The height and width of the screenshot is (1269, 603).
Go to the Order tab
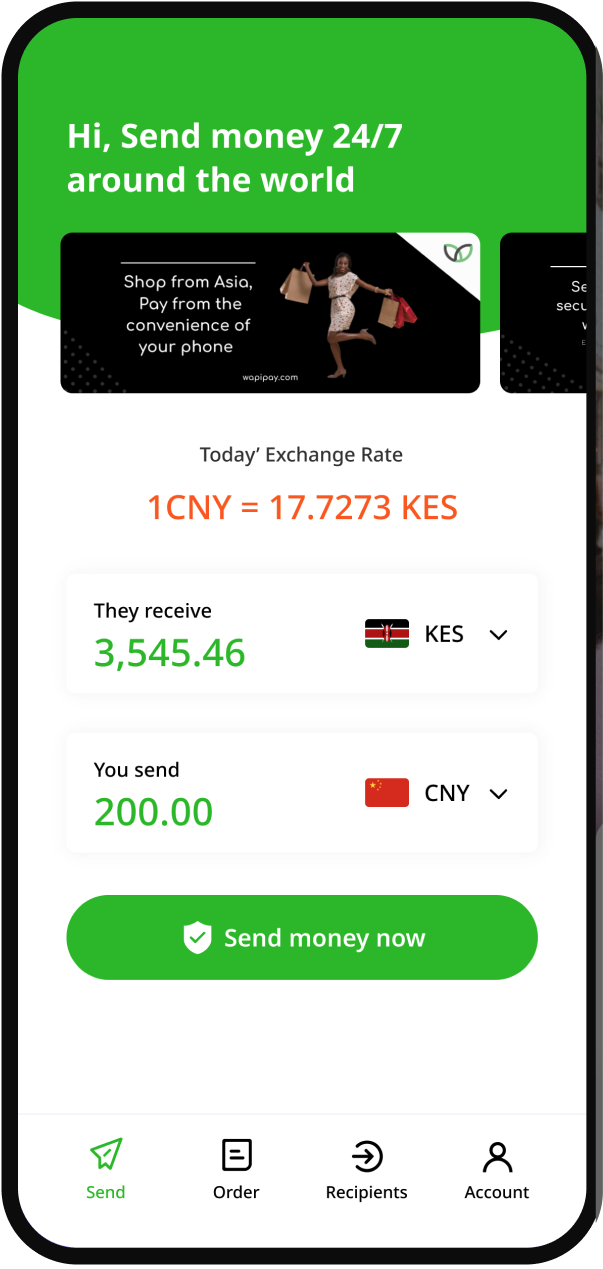(x=236, y=1168)
